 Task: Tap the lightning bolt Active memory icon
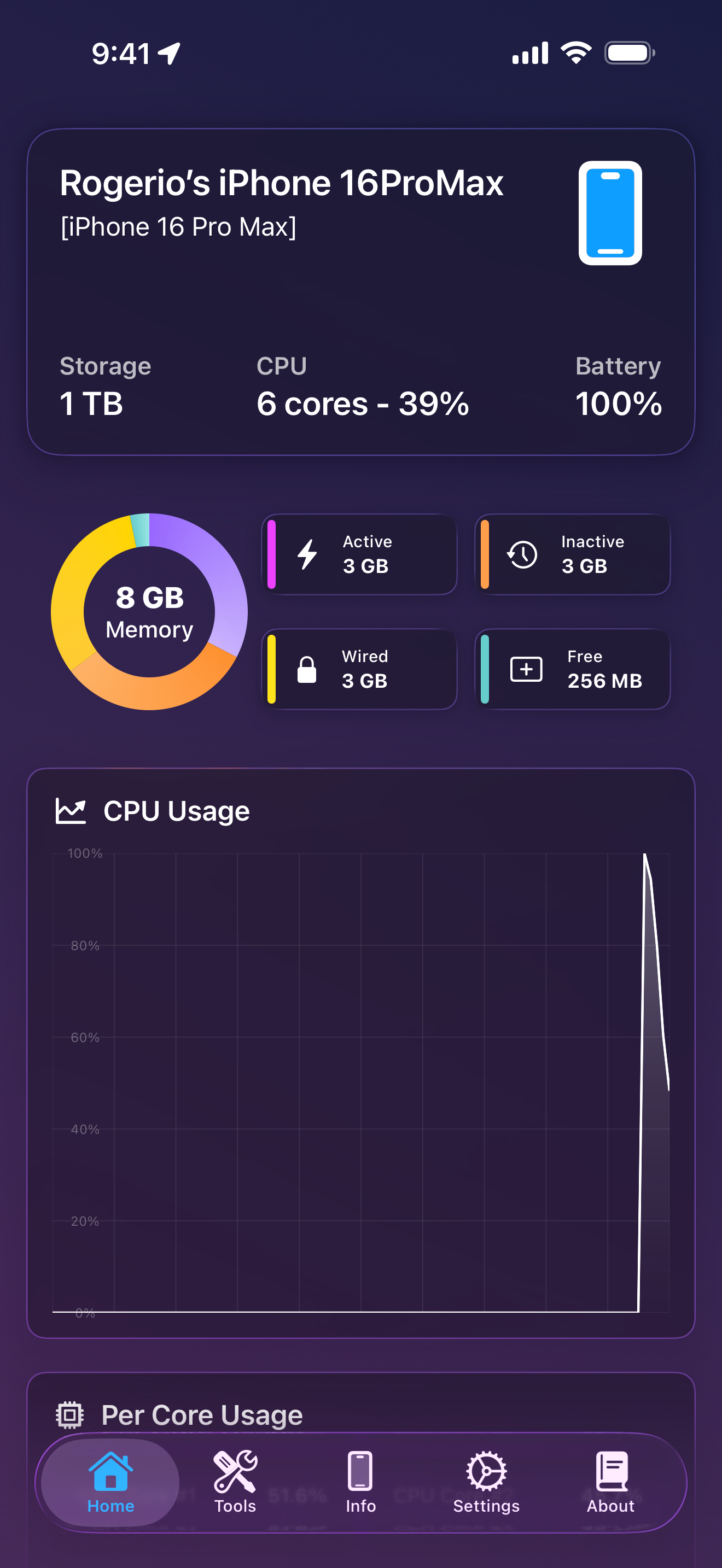(307, 554)
